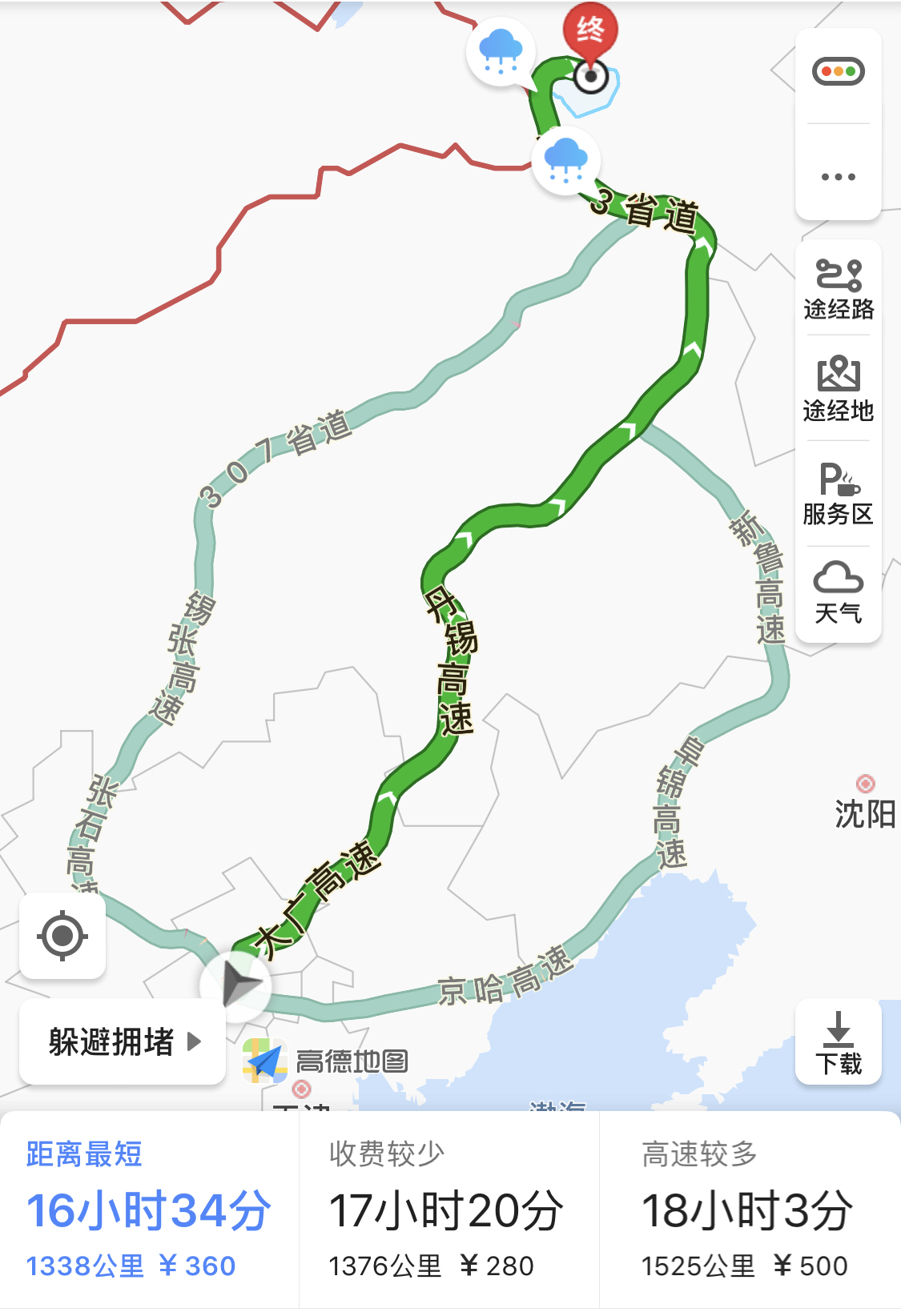Tap the weather cloud marker near 3省道

566,161
